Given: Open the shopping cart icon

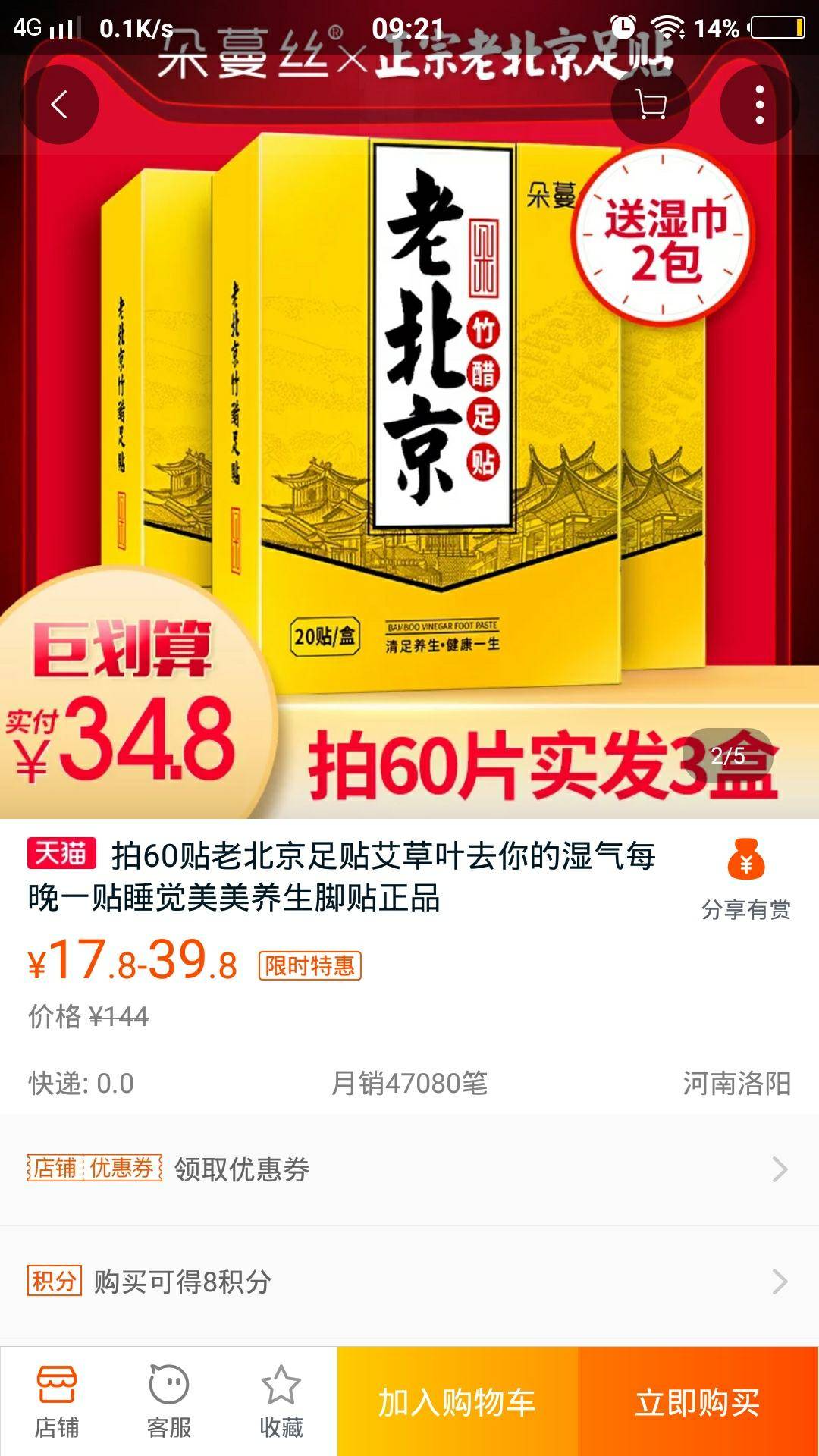Looking at the screenshot, I should tap(651, 105).
